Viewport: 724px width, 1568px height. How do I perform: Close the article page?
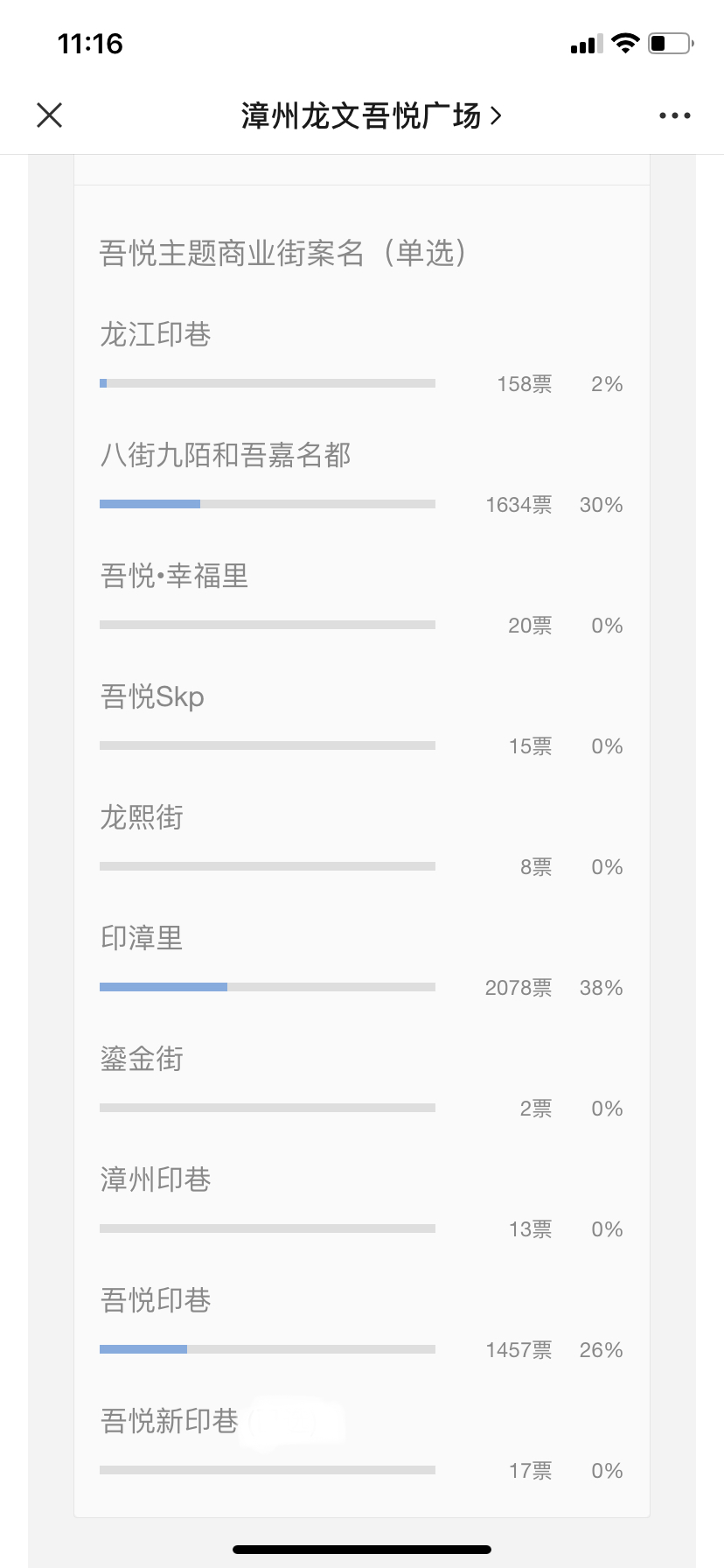click(50, 115)
